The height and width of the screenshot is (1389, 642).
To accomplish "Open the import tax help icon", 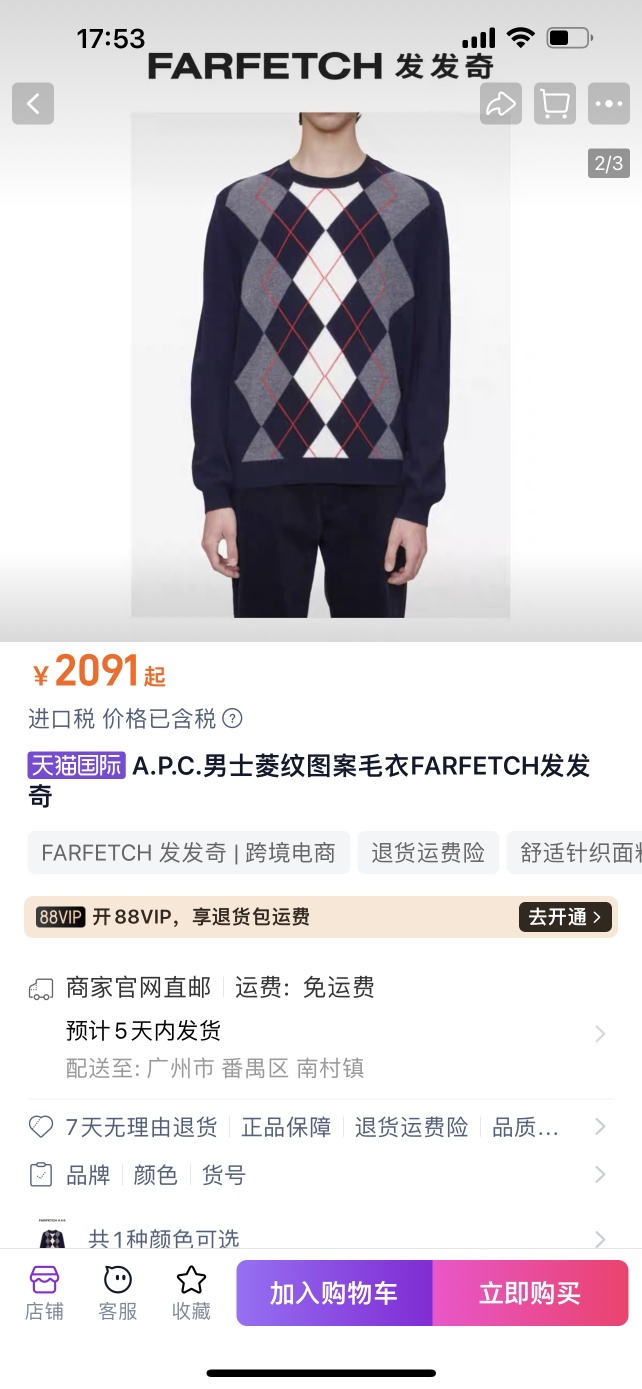I will point(232,718).
